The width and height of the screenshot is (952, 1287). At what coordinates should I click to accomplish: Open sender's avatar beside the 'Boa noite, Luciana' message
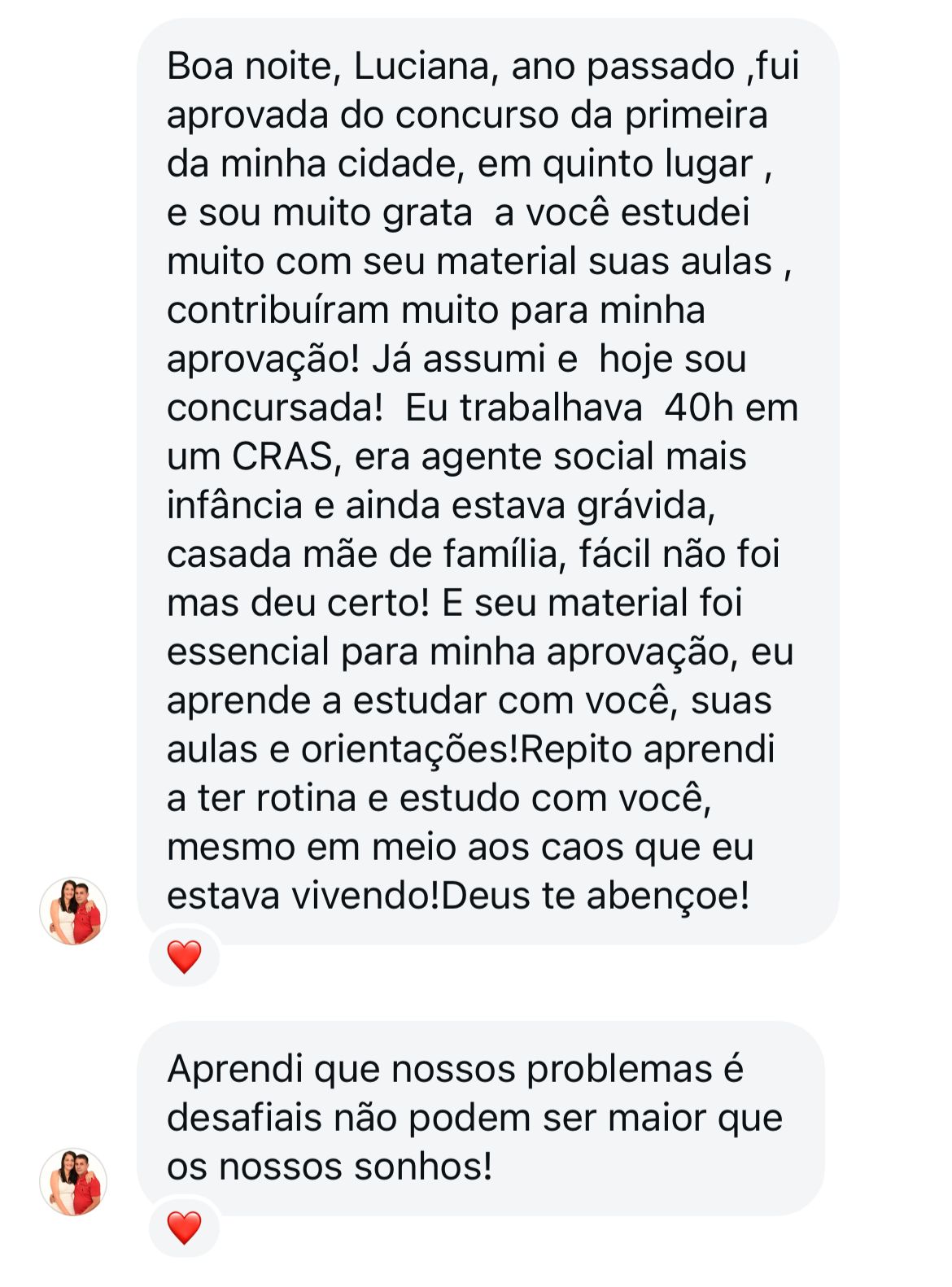[x=73, y=910]
